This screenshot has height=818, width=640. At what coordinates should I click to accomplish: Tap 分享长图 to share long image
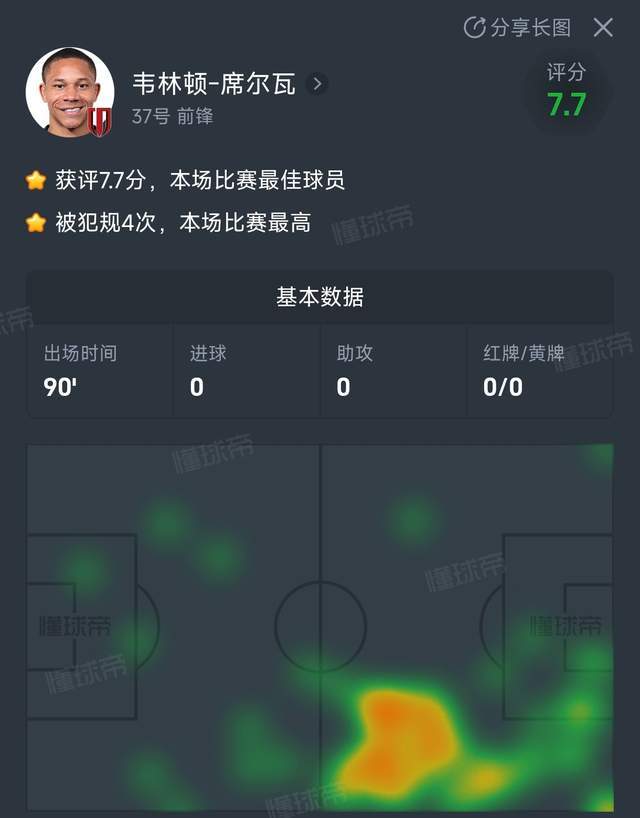(x=518, y=28)
